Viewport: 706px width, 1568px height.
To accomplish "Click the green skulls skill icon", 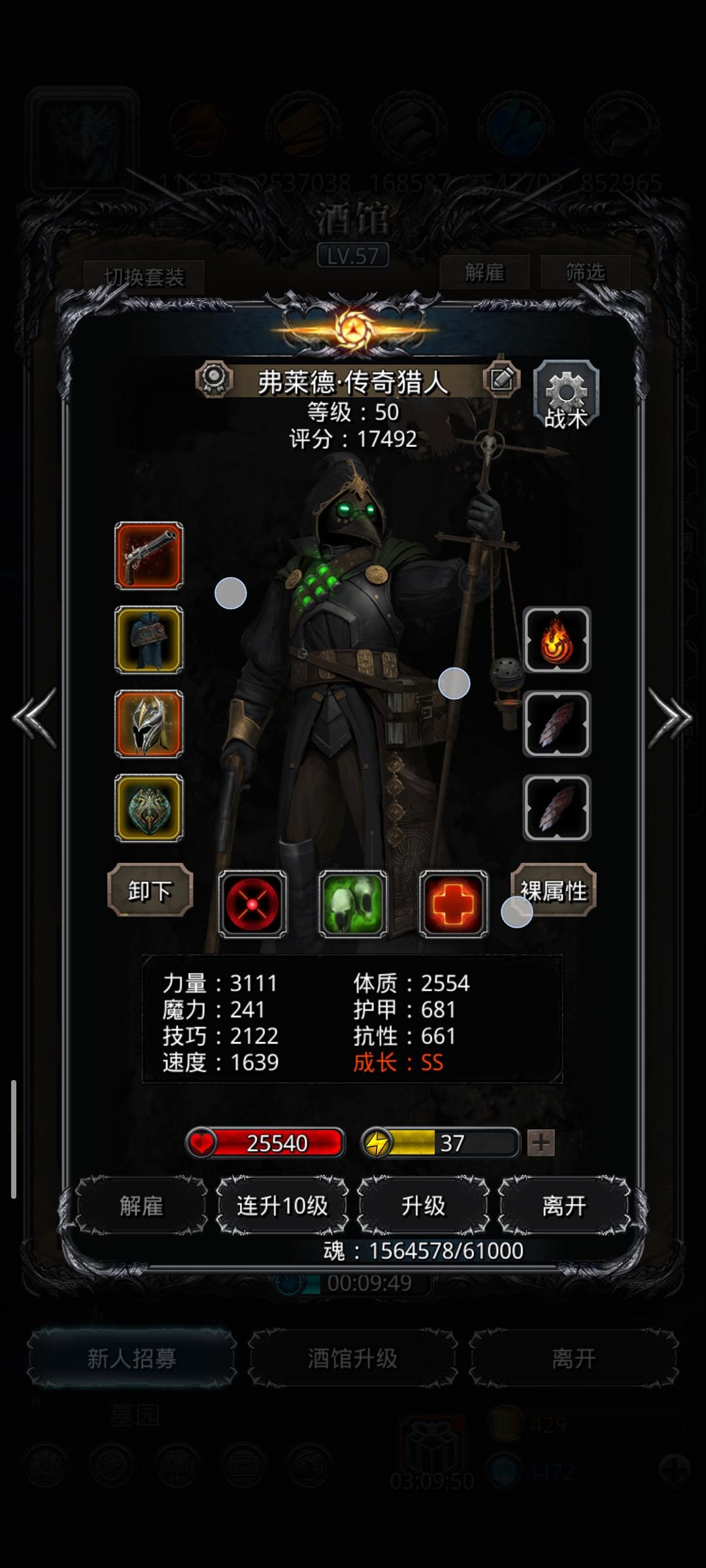I will tap(353, 903).
